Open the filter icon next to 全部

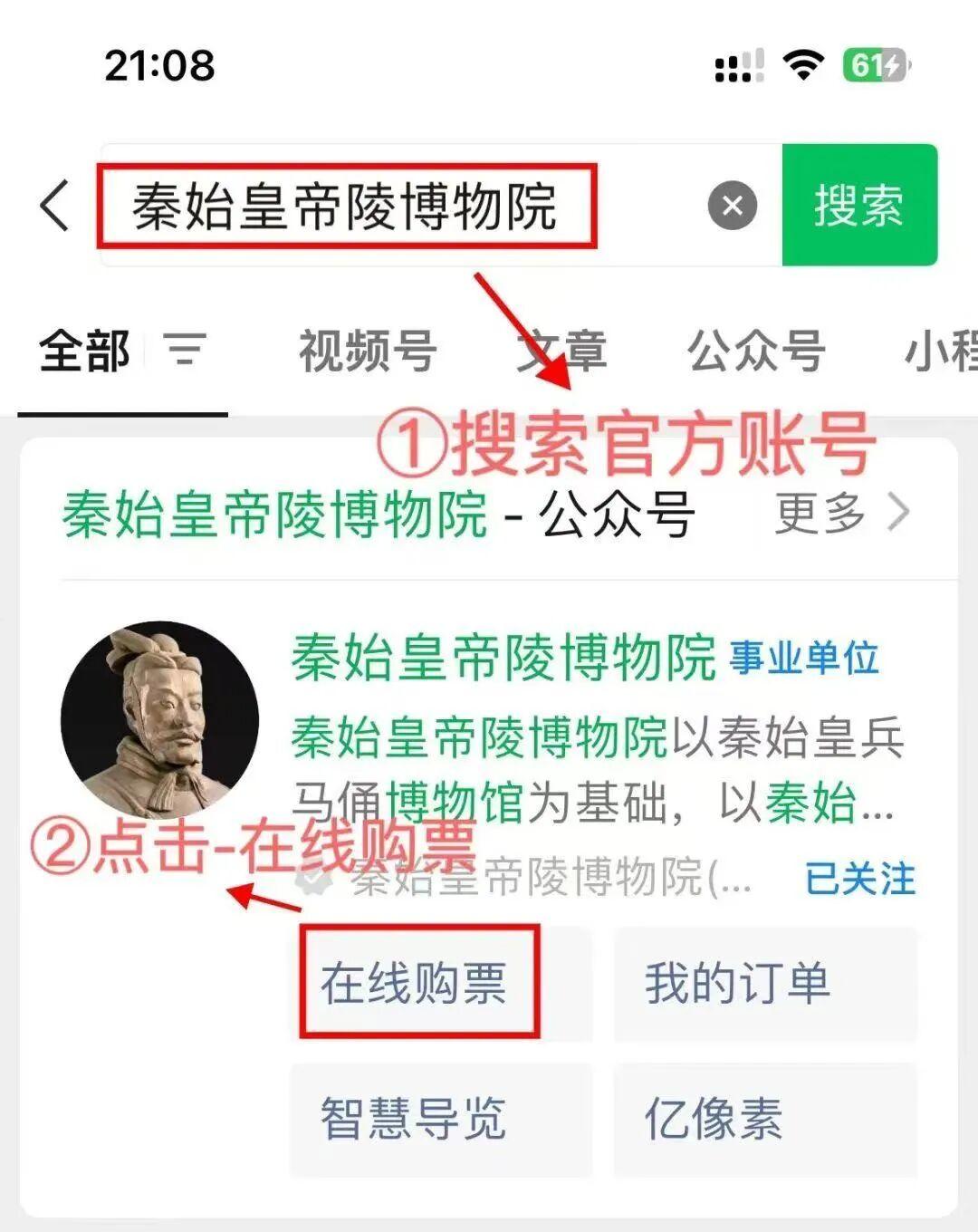click(185, 349)
